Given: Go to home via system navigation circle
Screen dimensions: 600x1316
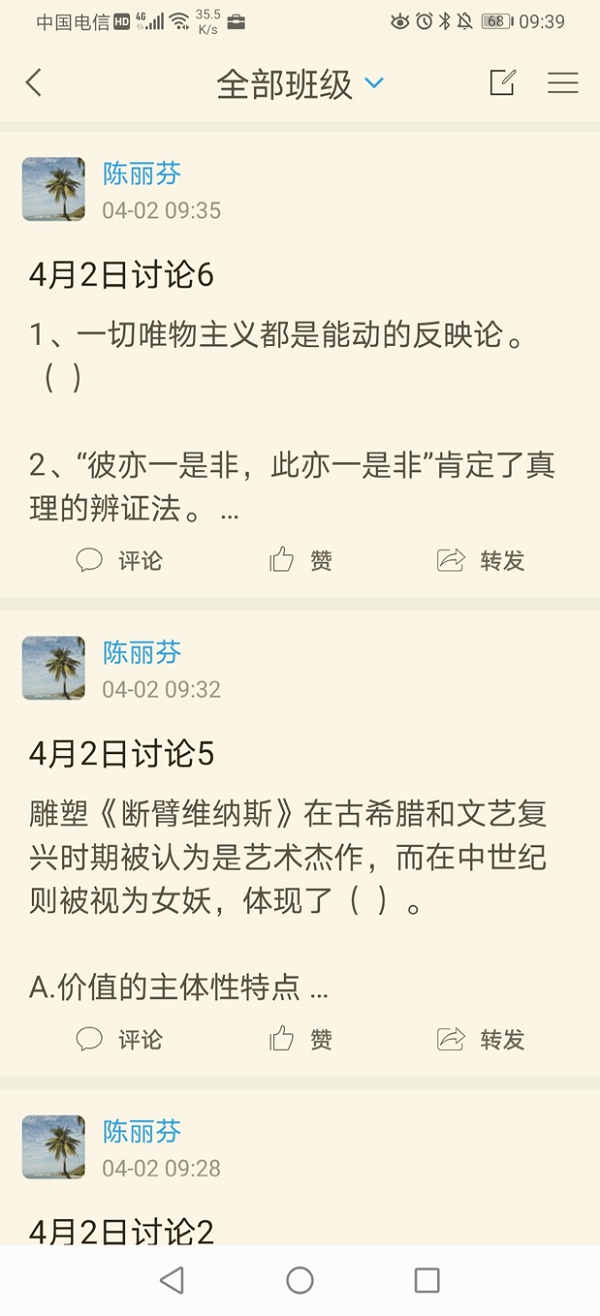Looking at the screenshot, I should click(x=300, y=1280).
